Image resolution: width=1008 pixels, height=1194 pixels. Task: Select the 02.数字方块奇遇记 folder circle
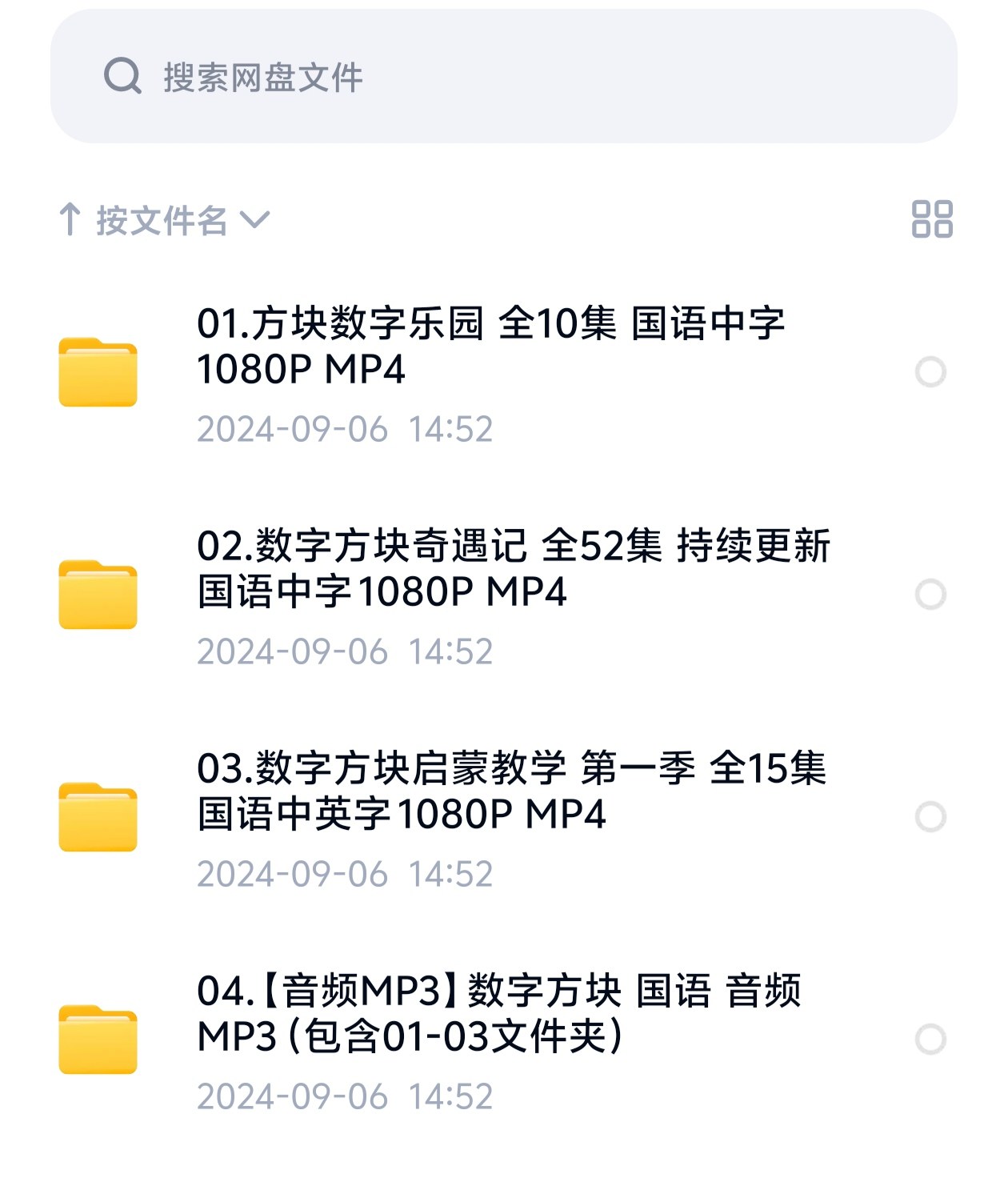[x=930, y=595]
